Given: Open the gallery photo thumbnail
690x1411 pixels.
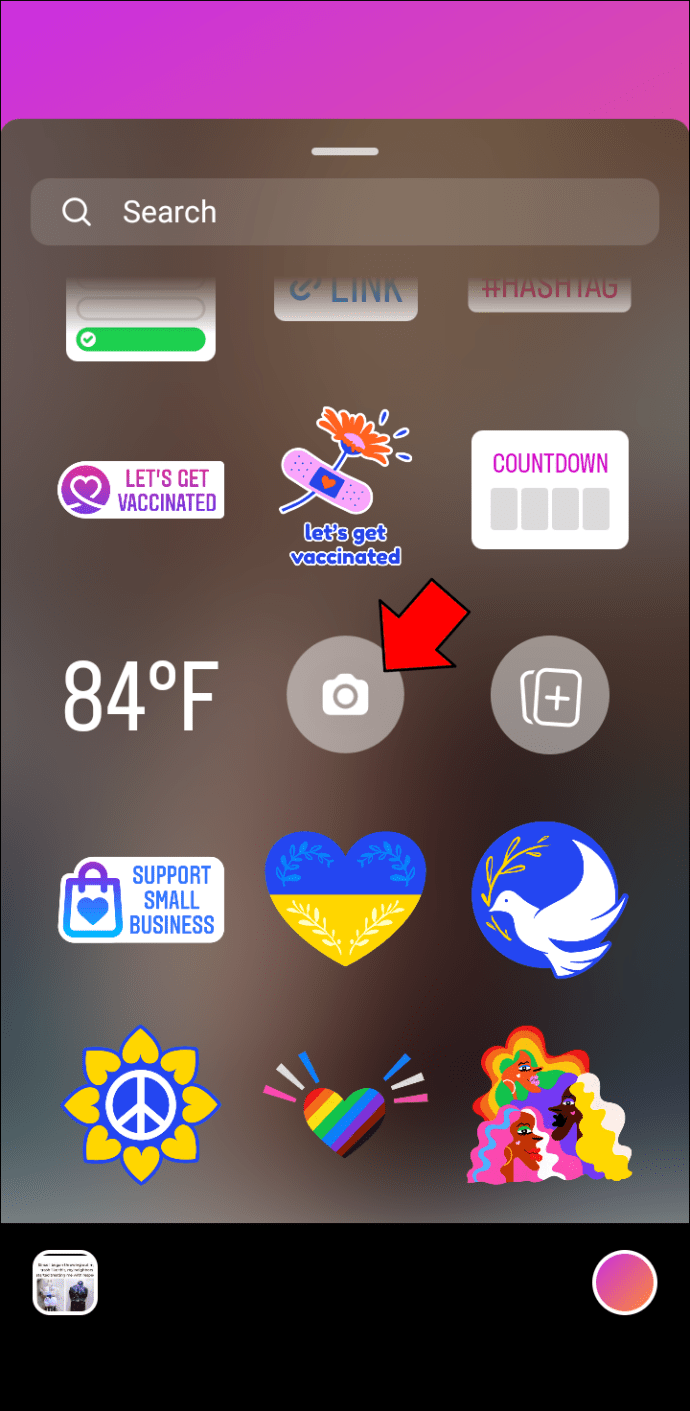Looking at the screenshot, I should [65, 1282].
